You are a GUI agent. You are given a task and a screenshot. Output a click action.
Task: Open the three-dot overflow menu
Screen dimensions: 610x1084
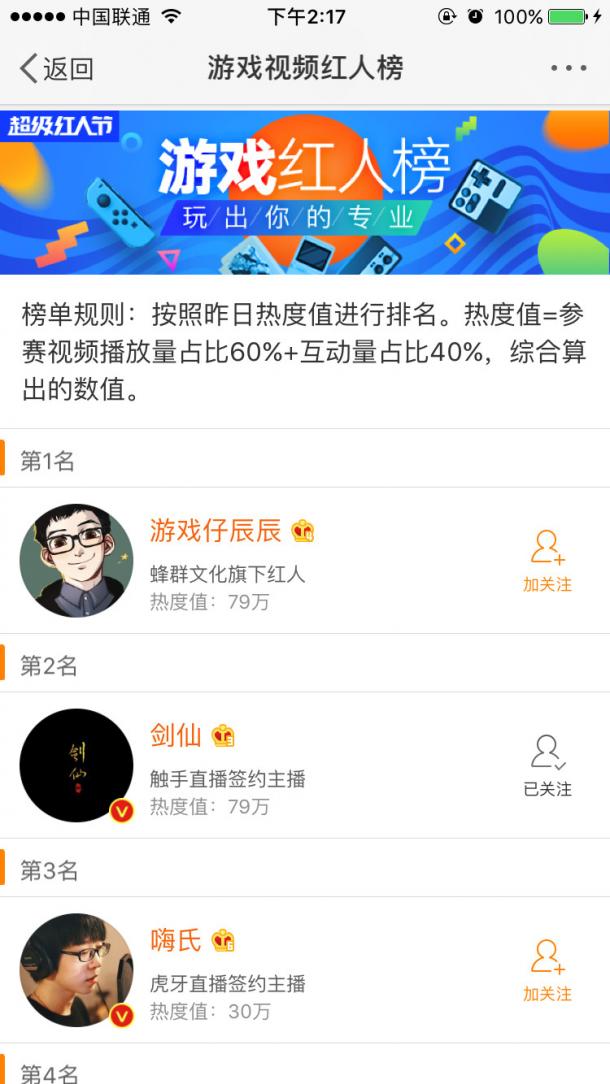(568, 68)
